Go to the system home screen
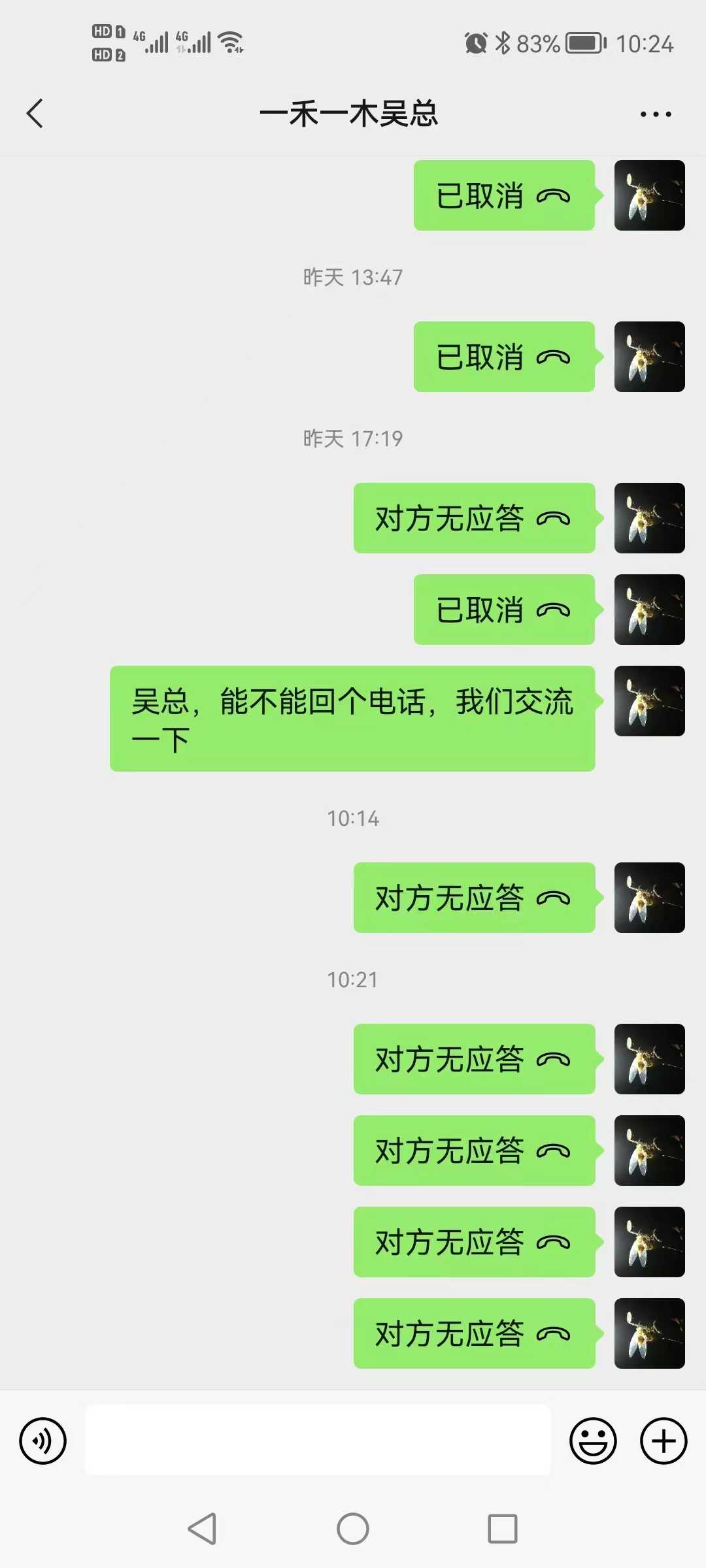Image resolution: width=706 pixels, height=1568 pixels. [353, 1529]
